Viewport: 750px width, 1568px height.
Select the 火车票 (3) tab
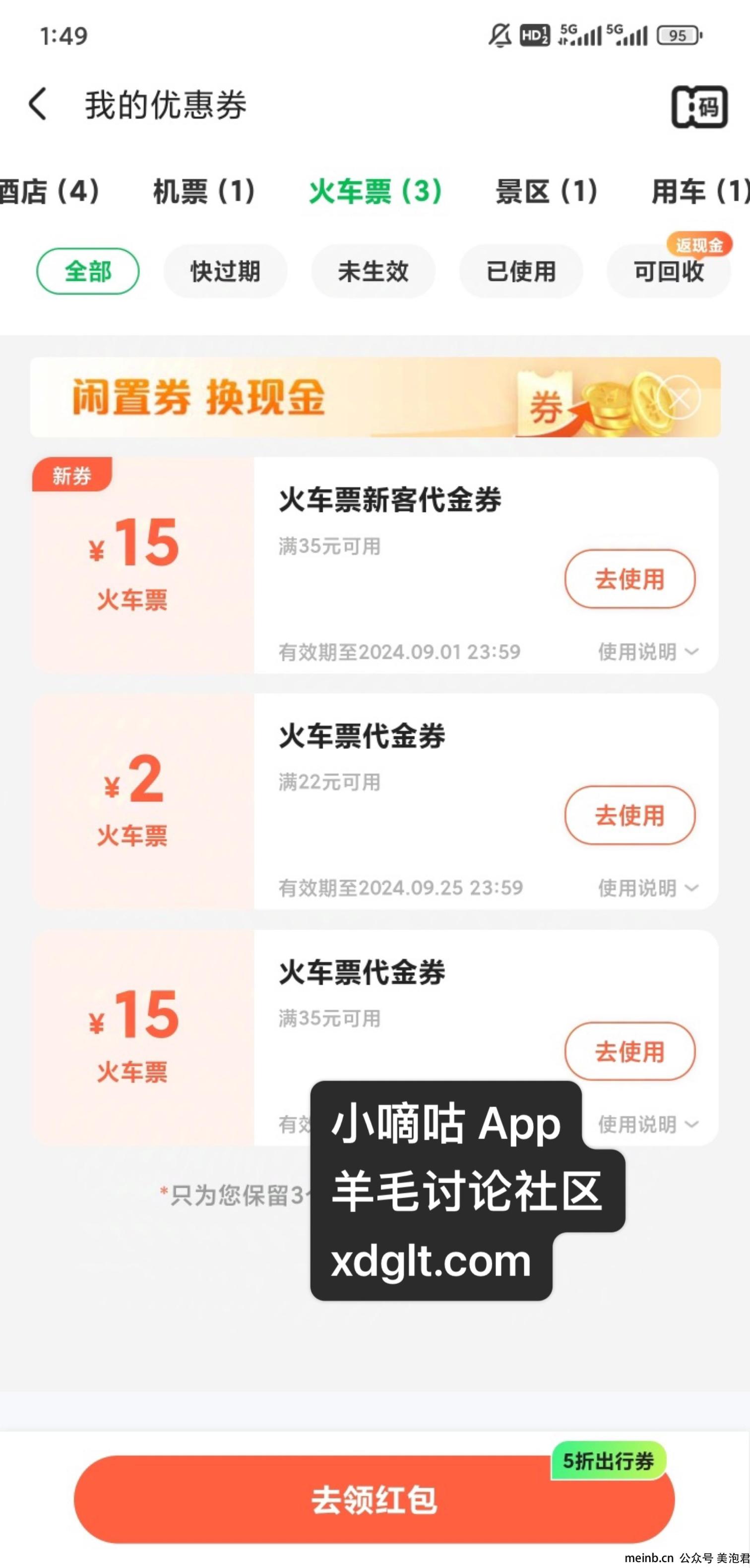click(x=375, y=192)
